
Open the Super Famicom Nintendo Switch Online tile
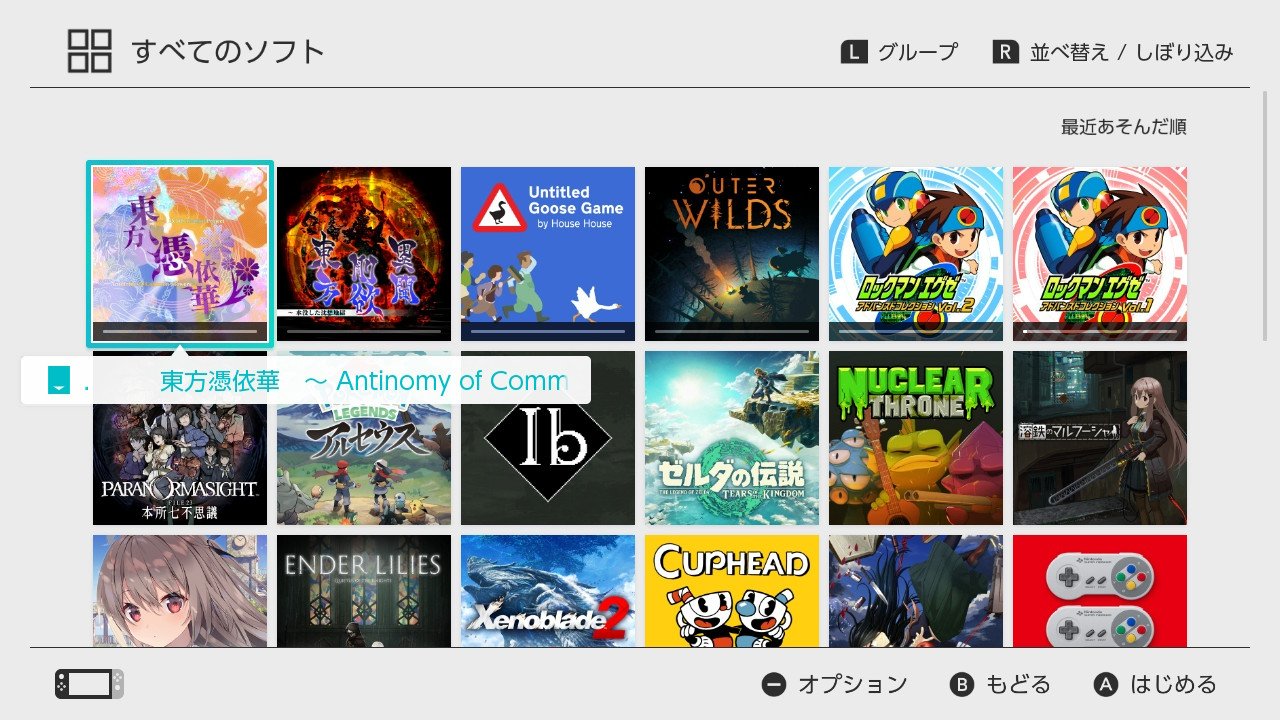pos(1100,590)
